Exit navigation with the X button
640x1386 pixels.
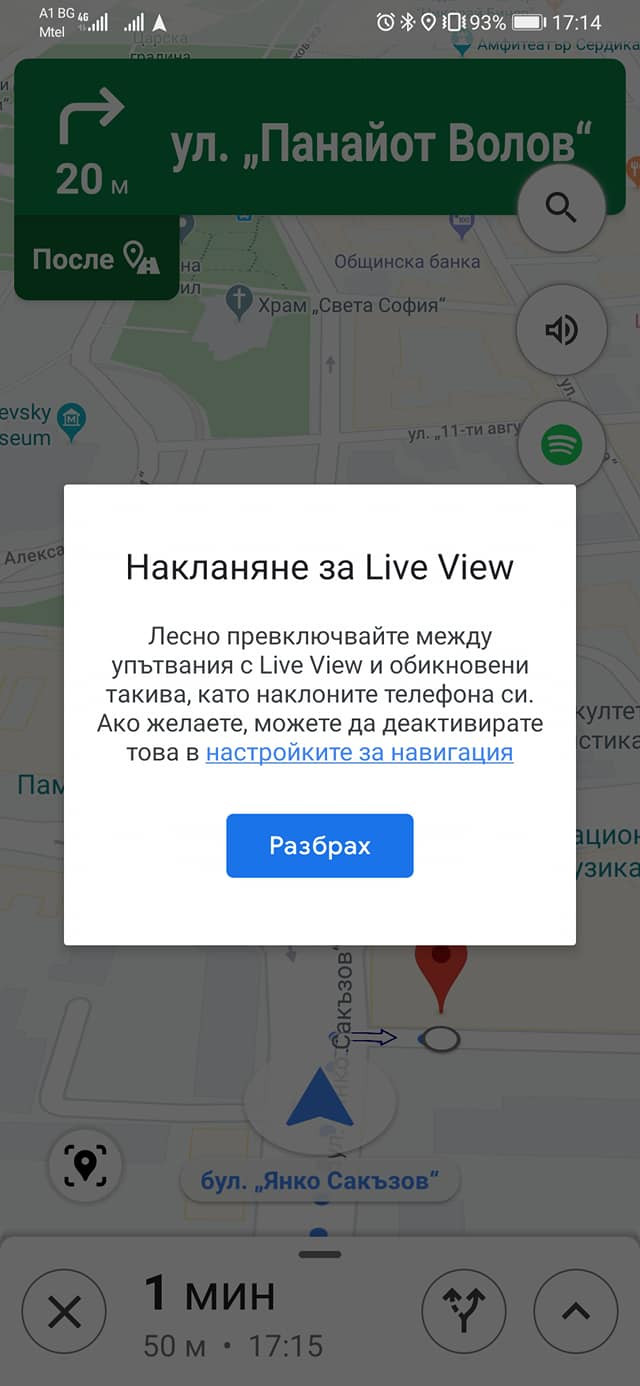(x=64, y=1312)
